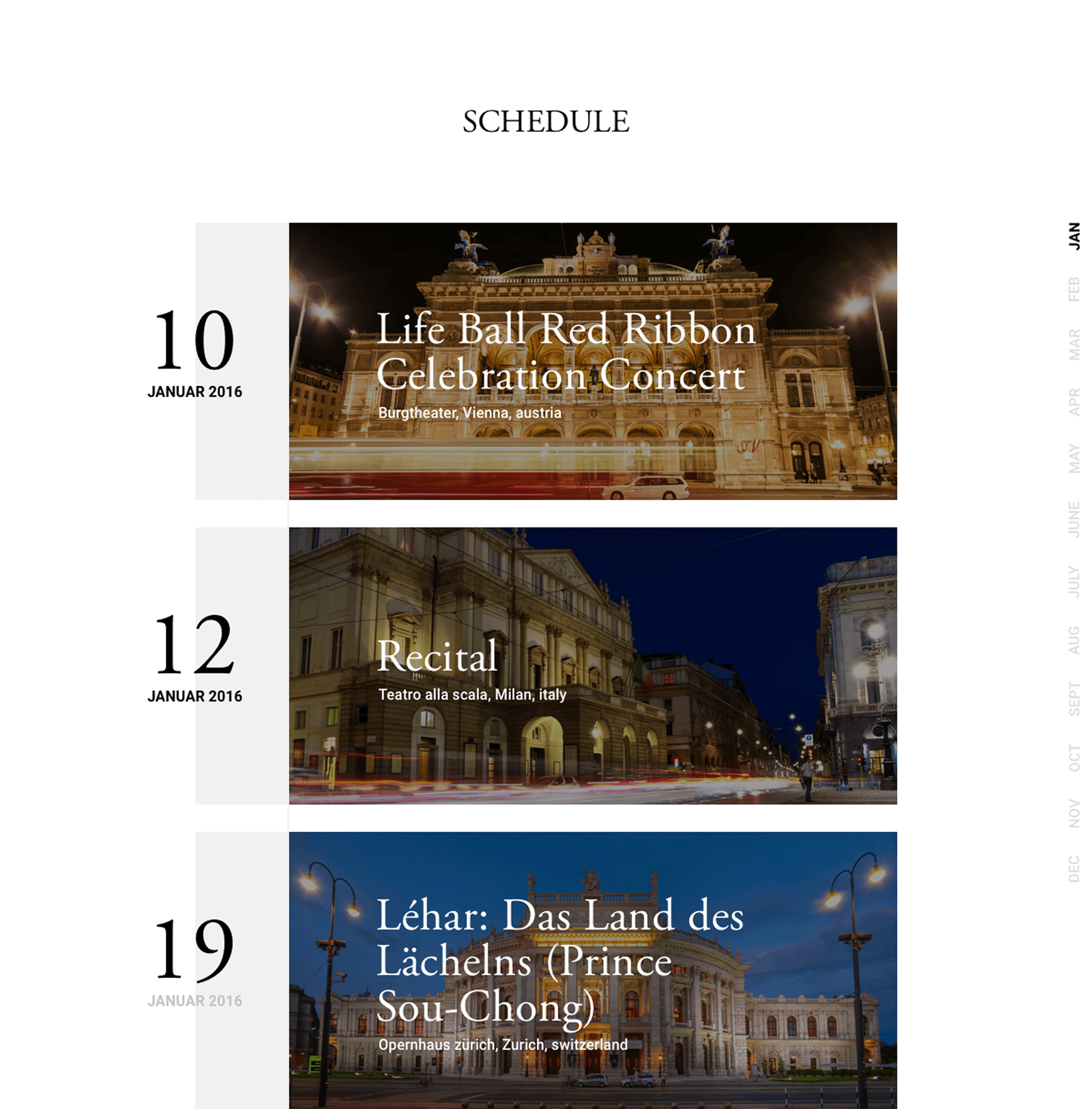Select JUNE schedule
Image resolution: width=1092 pixels, height=1109 pixels.
[1074, 519]
